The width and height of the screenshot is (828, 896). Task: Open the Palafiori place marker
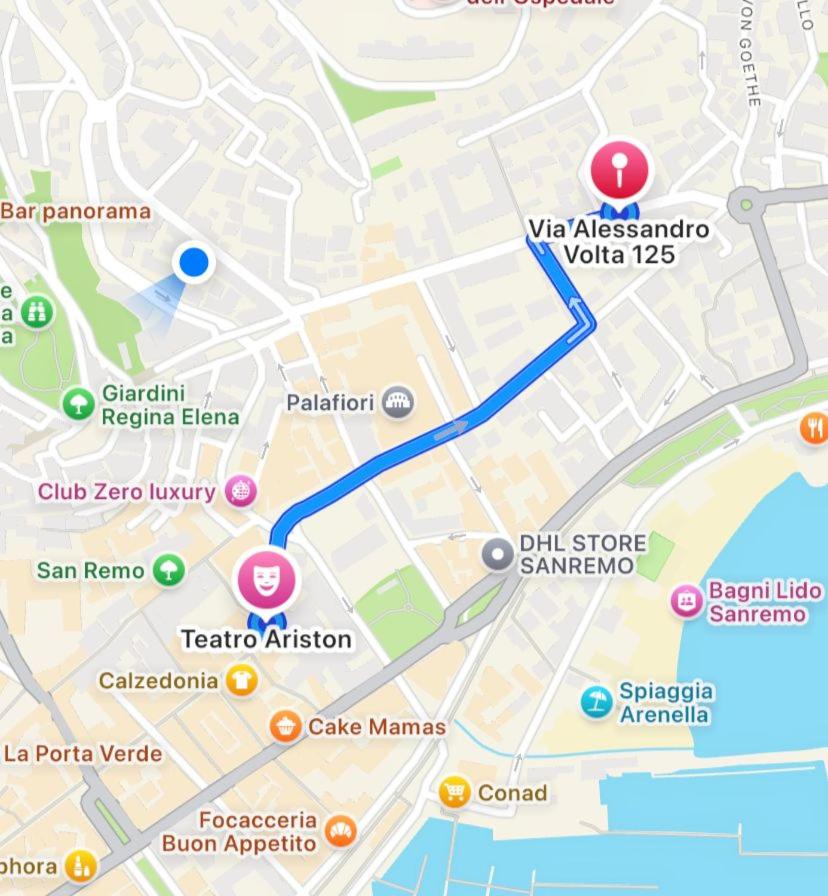(398, 403)
